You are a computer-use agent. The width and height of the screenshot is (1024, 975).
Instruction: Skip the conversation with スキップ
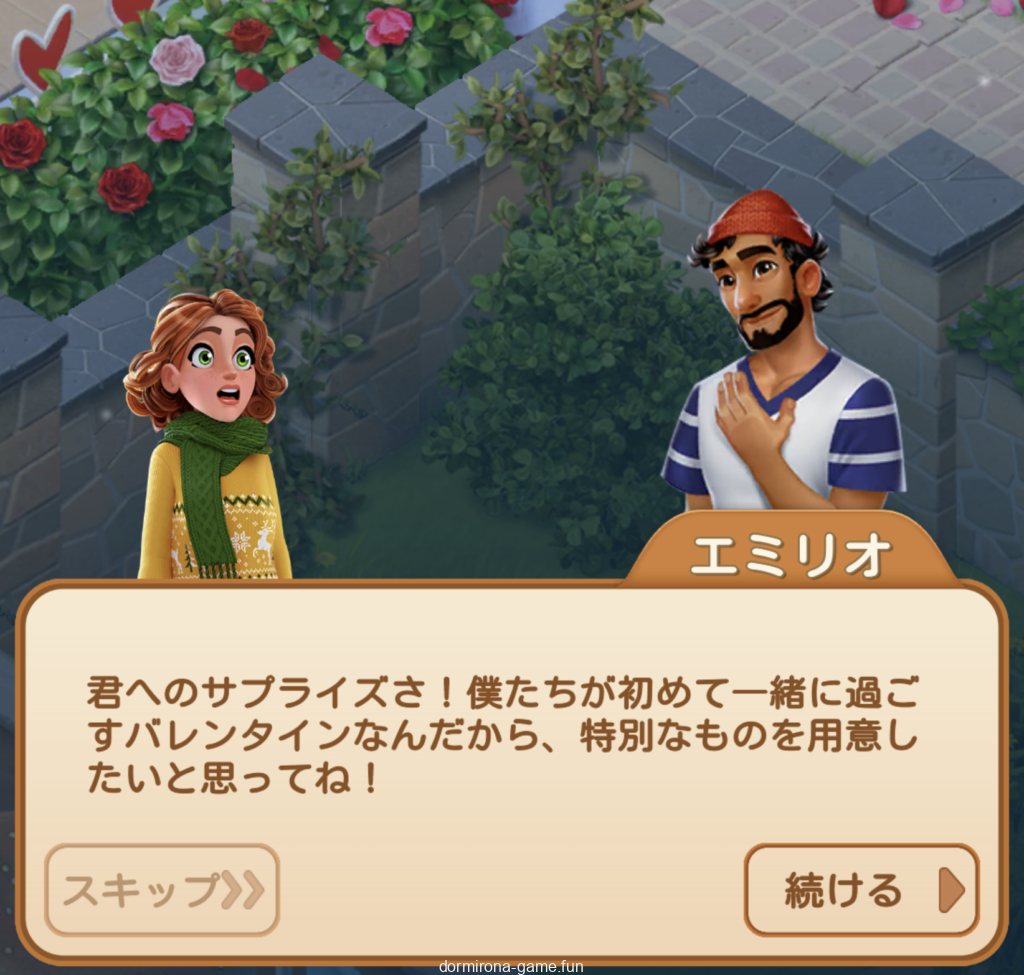162,890
